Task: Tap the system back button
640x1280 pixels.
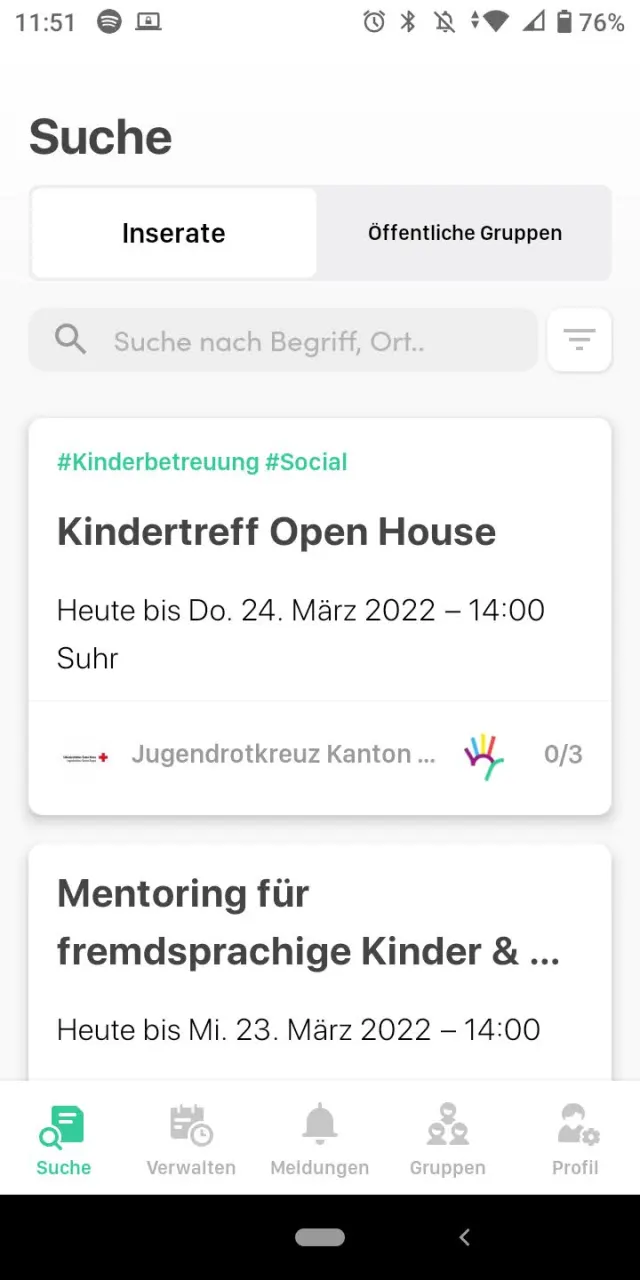Action: (464, 1237)
